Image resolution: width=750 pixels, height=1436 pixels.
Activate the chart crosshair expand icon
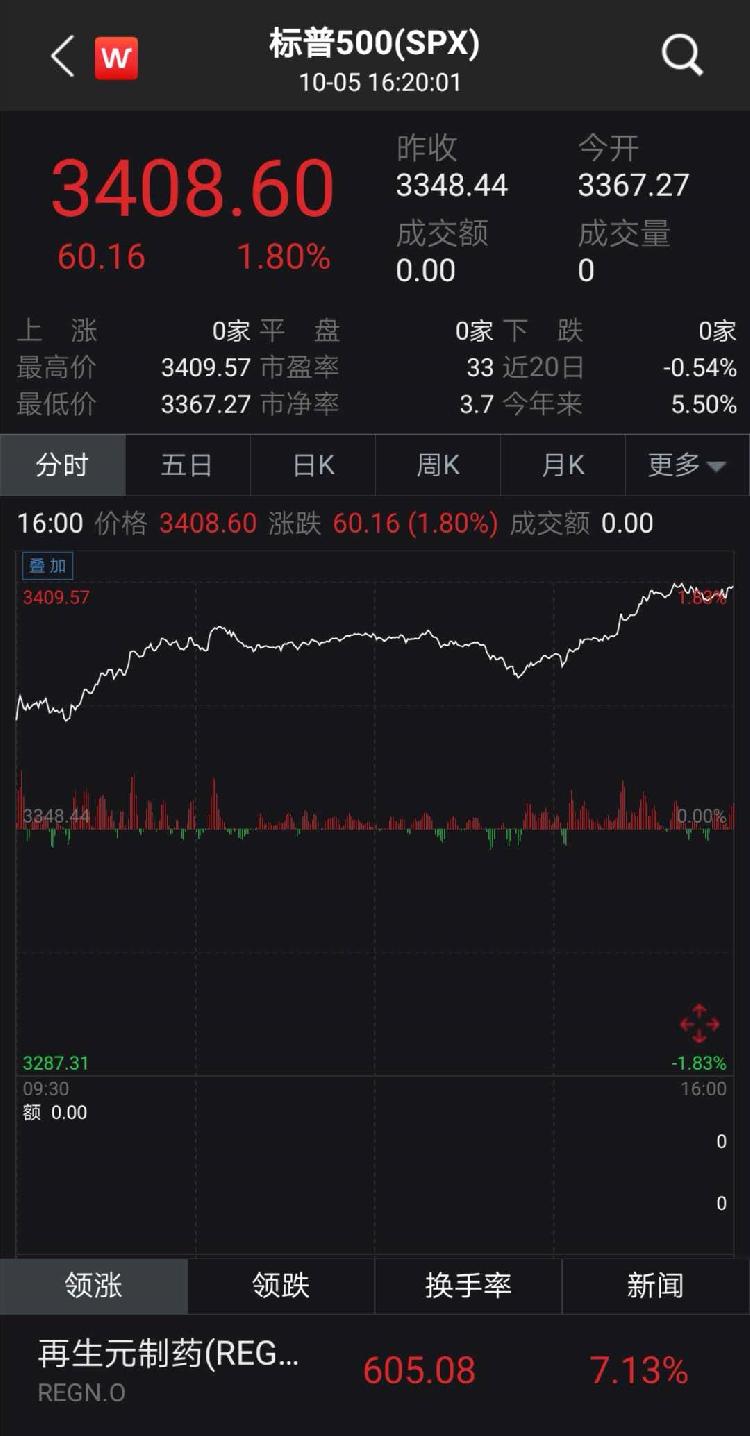(x=698, y=1022)
